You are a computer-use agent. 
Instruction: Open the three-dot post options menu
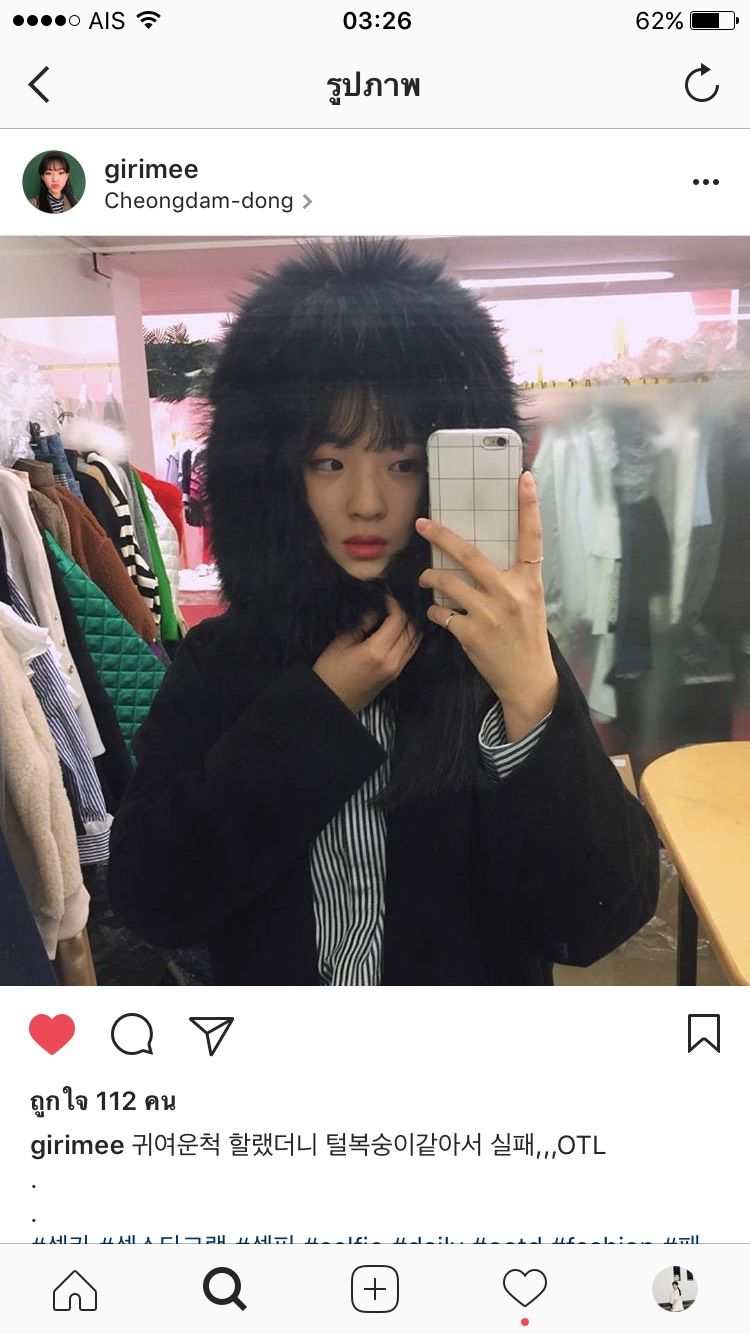[x=705, y=182]
